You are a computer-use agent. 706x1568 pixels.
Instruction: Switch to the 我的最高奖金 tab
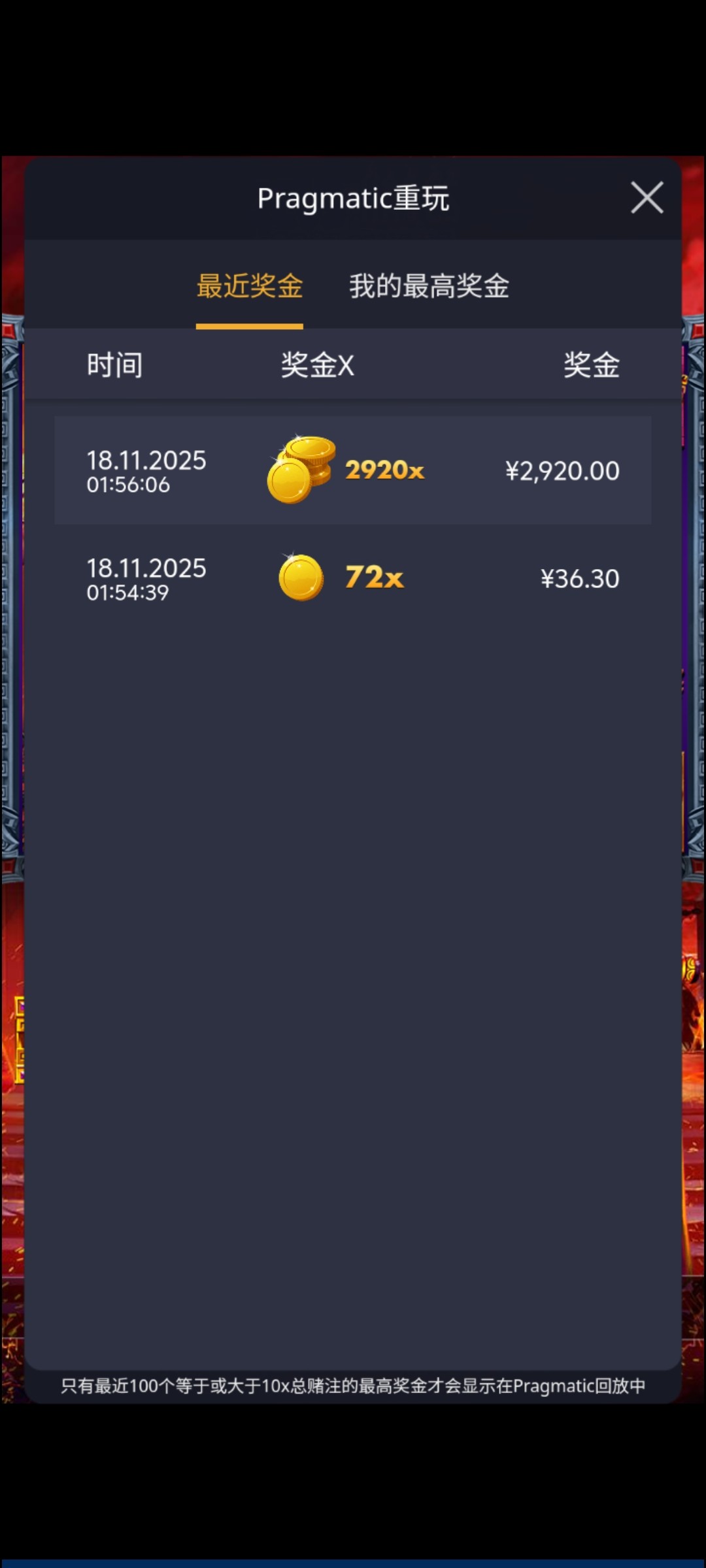tap(429, 286)
